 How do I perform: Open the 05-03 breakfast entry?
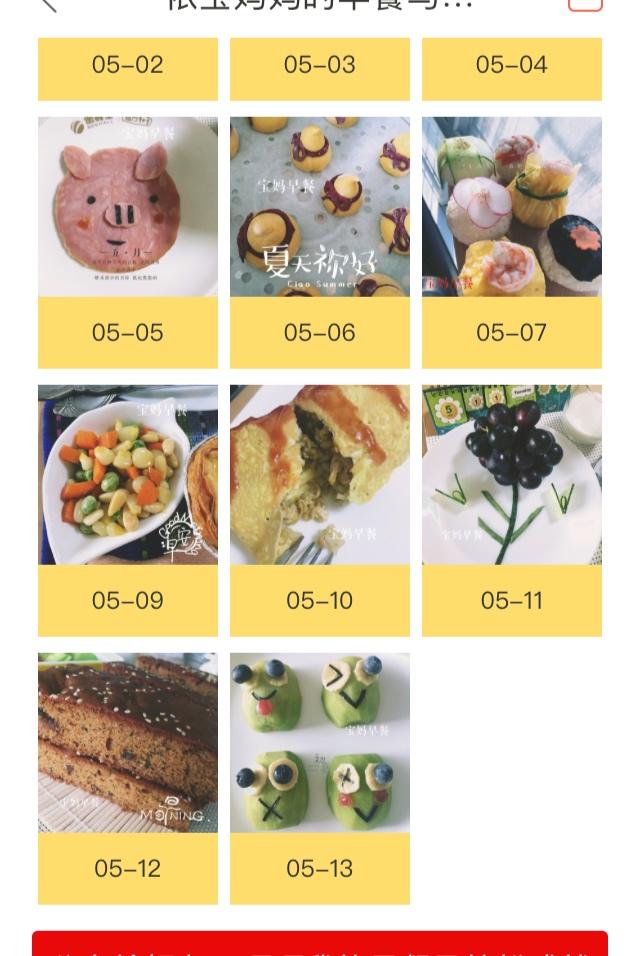[x=320, y=66]
